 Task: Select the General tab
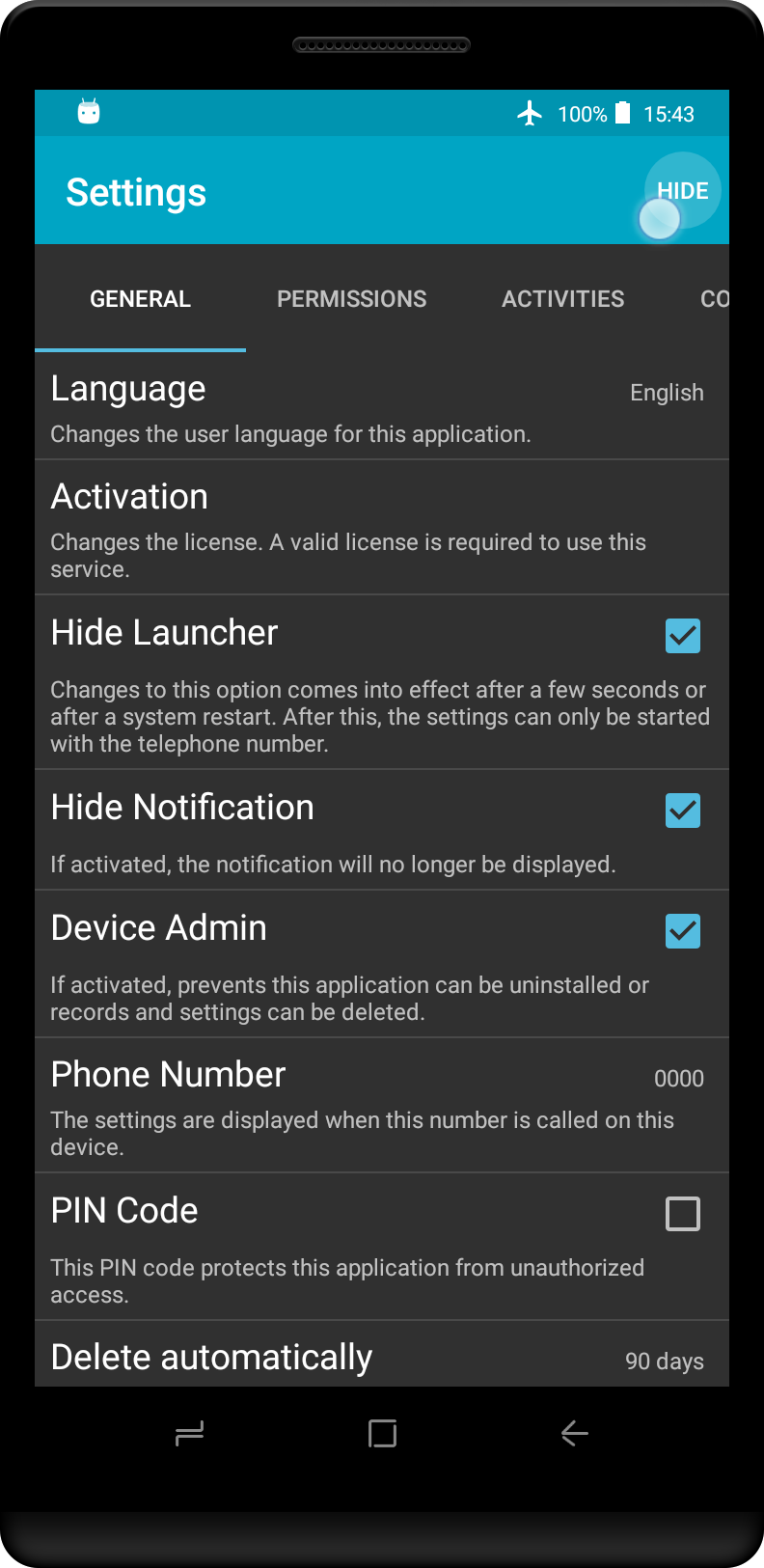(x=140, y=299)
